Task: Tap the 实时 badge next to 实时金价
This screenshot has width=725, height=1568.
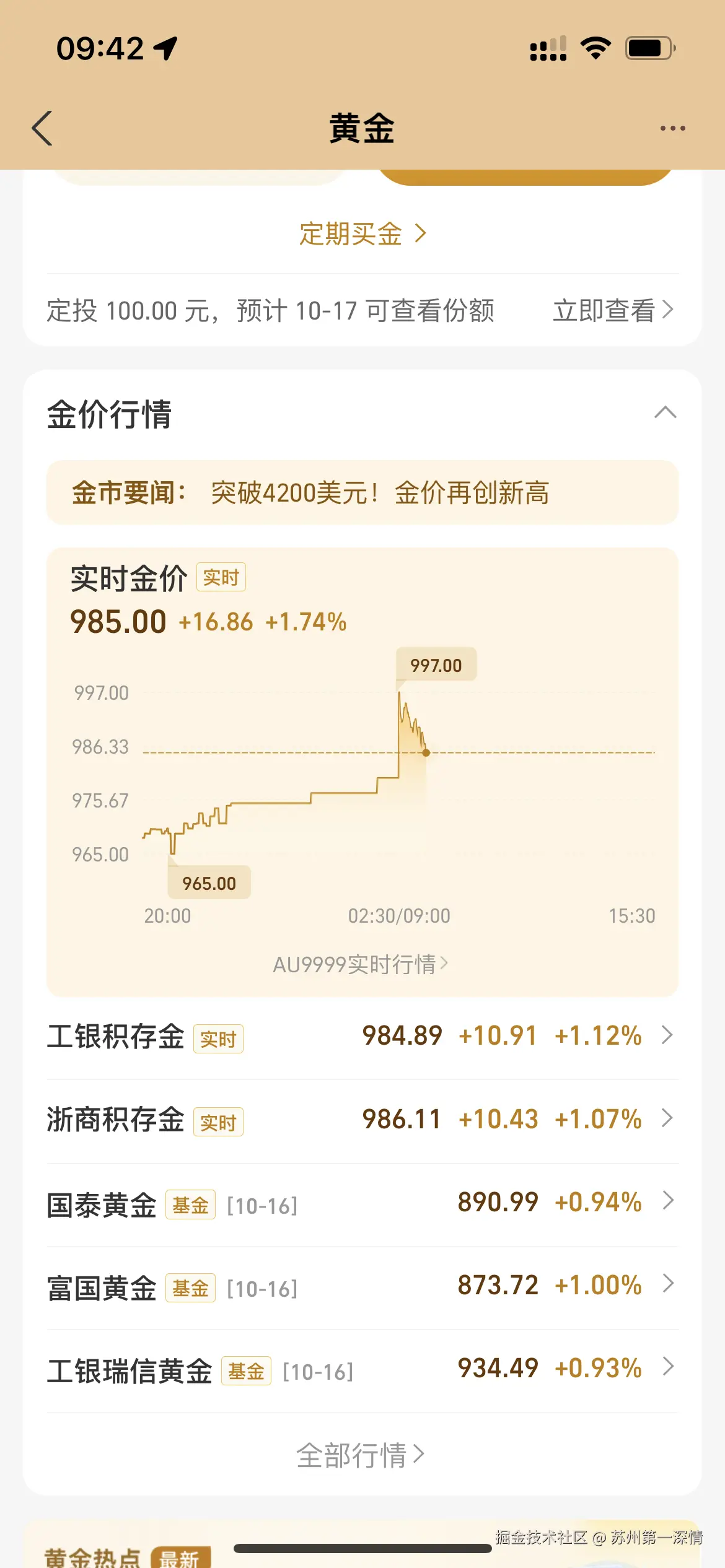Action: tap(221, 577)
